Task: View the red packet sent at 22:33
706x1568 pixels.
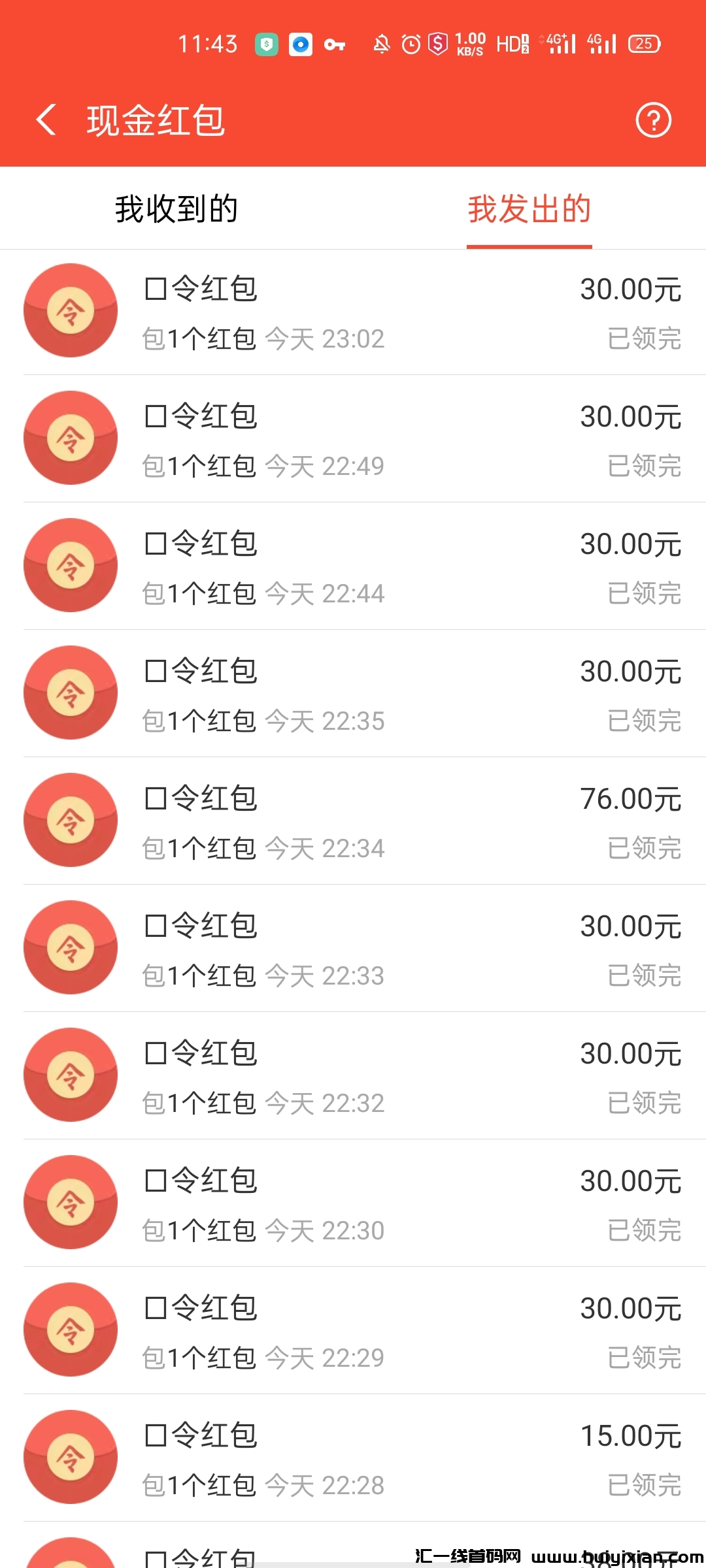Action: [353, 949]
